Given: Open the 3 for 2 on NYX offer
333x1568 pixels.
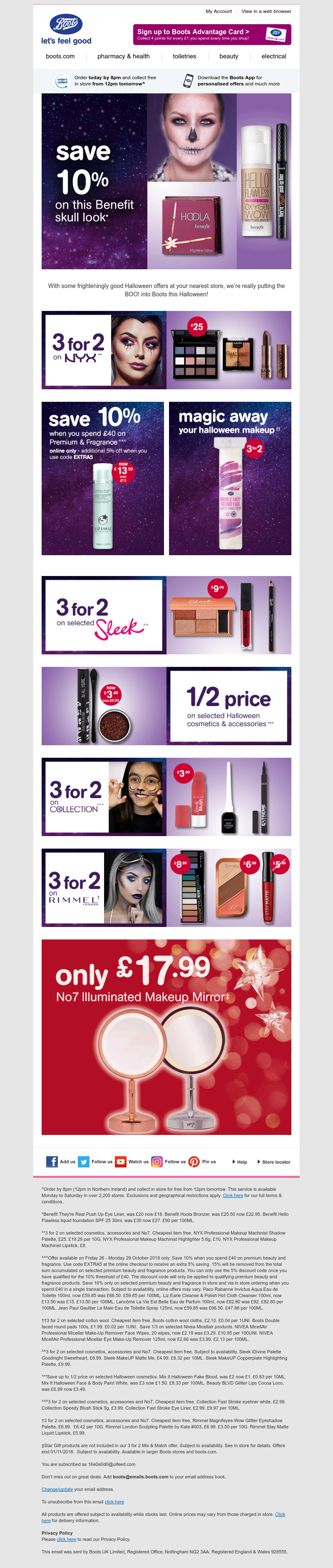Looking at the screenshot, I should pos(166,350).
